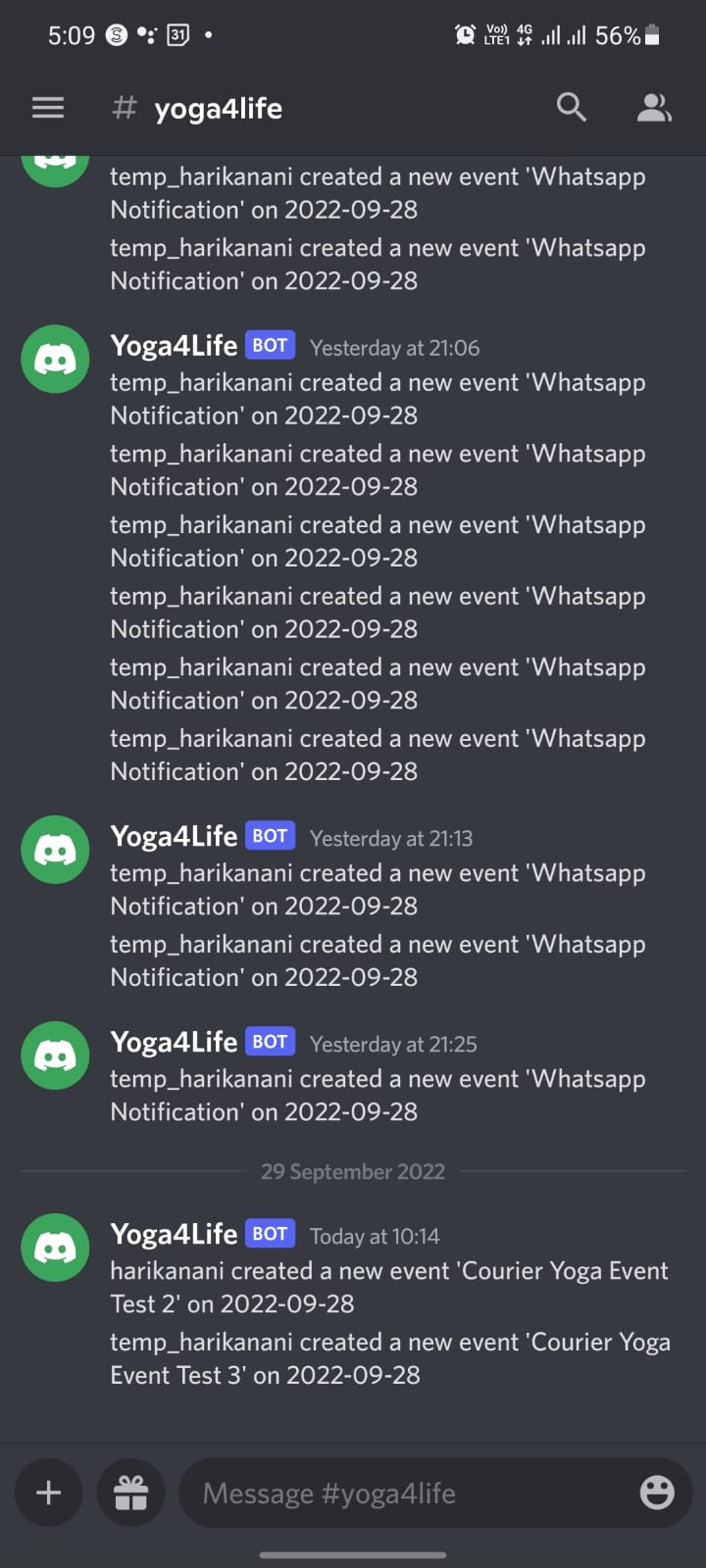706x1568 pixels.
Task: Tap the Today at 10:14 timestamp
Action: (x=374, y=1236)
